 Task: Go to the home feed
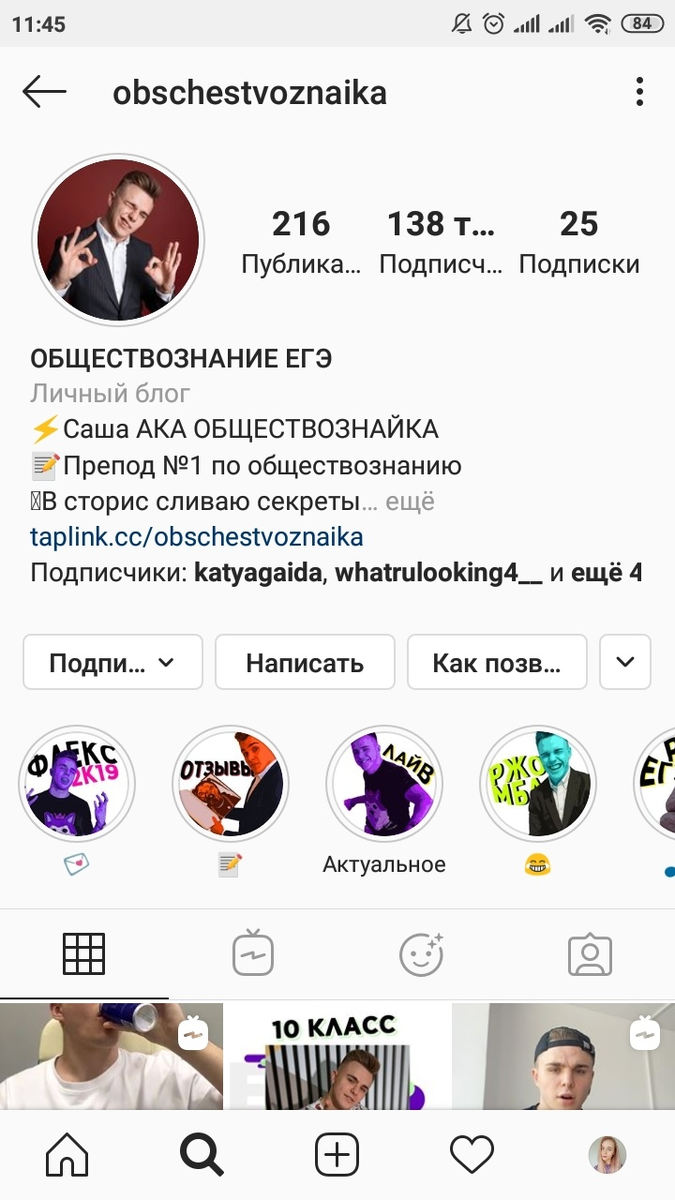click(67, 1156)
